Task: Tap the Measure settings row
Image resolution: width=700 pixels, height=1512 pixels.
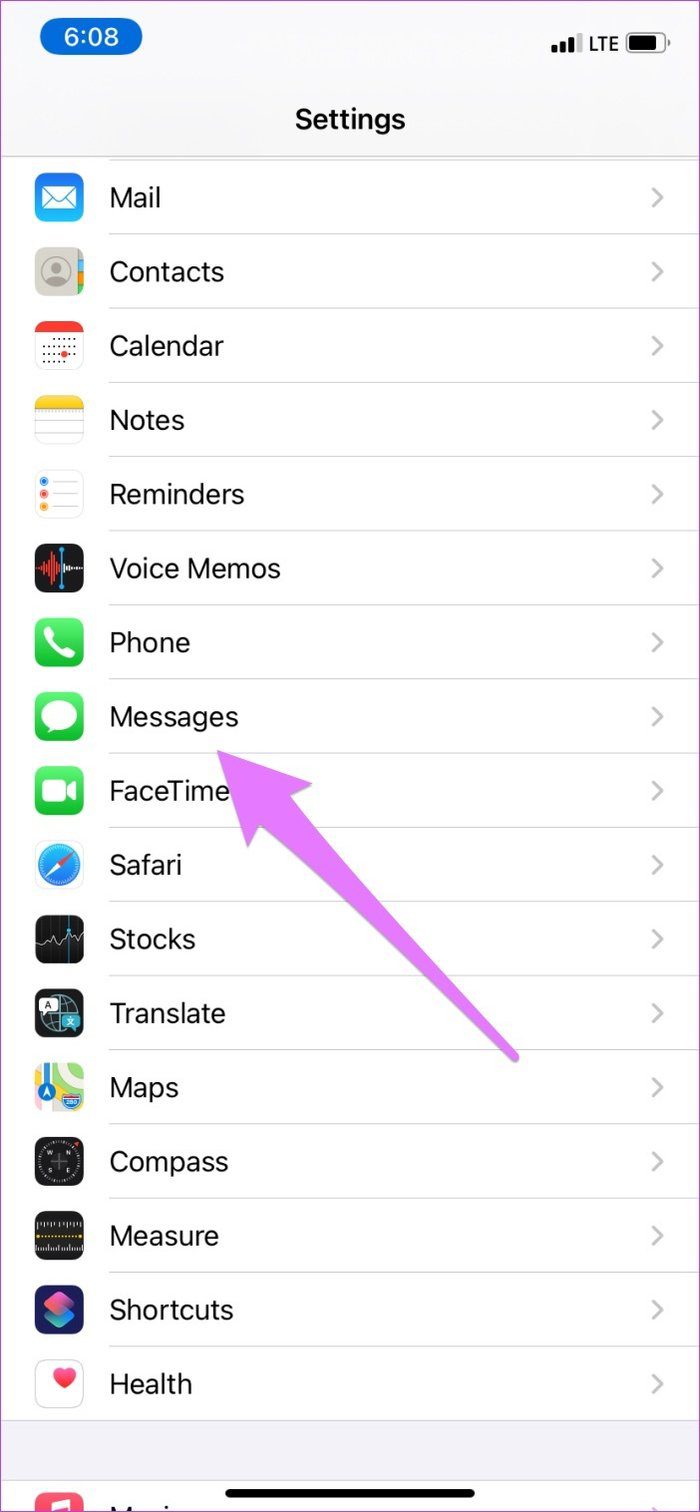Action: click(350, 1234)
